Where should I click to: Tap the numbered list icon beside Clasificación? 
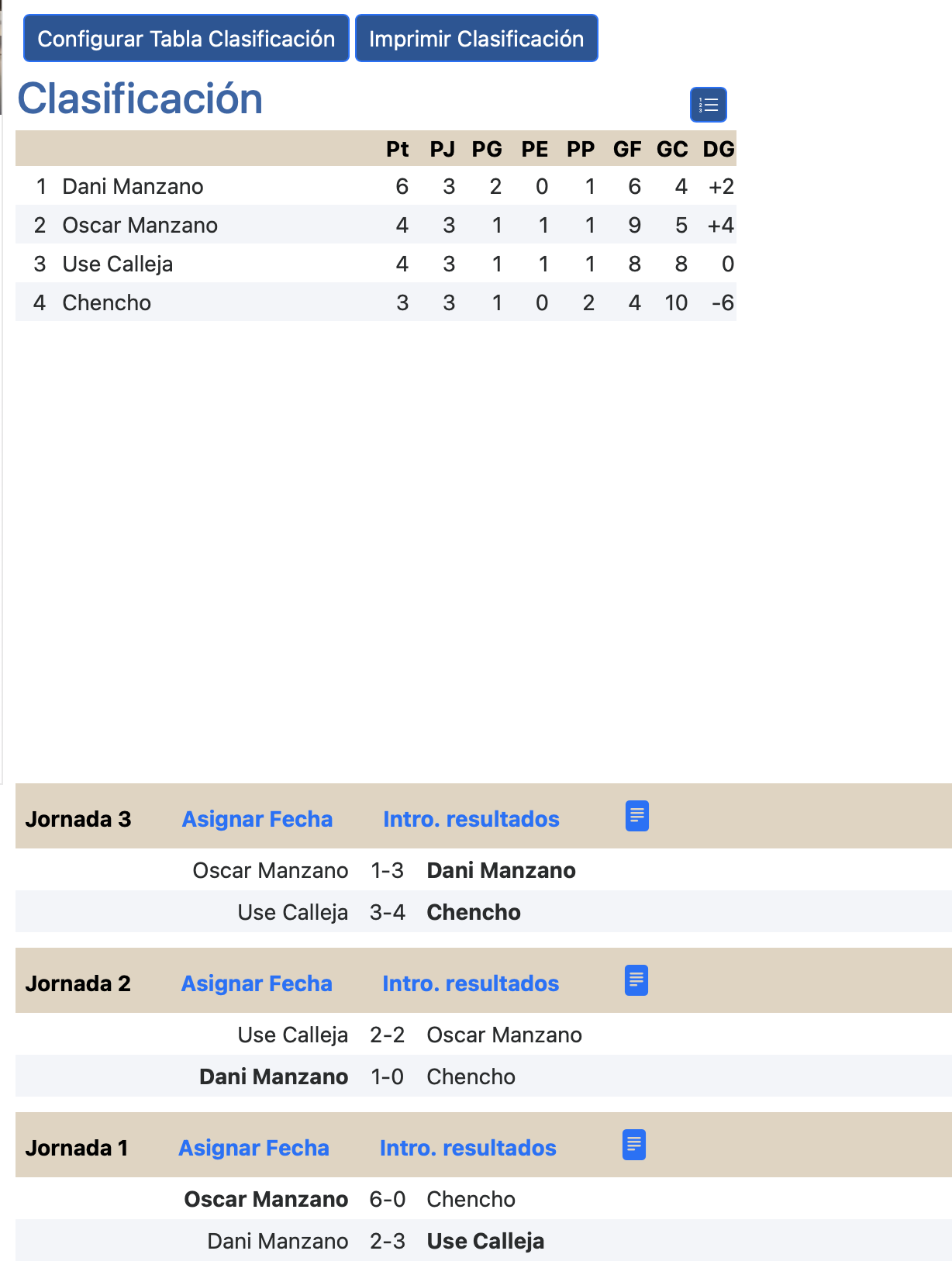pyautogui.click(x=709, y=105)
